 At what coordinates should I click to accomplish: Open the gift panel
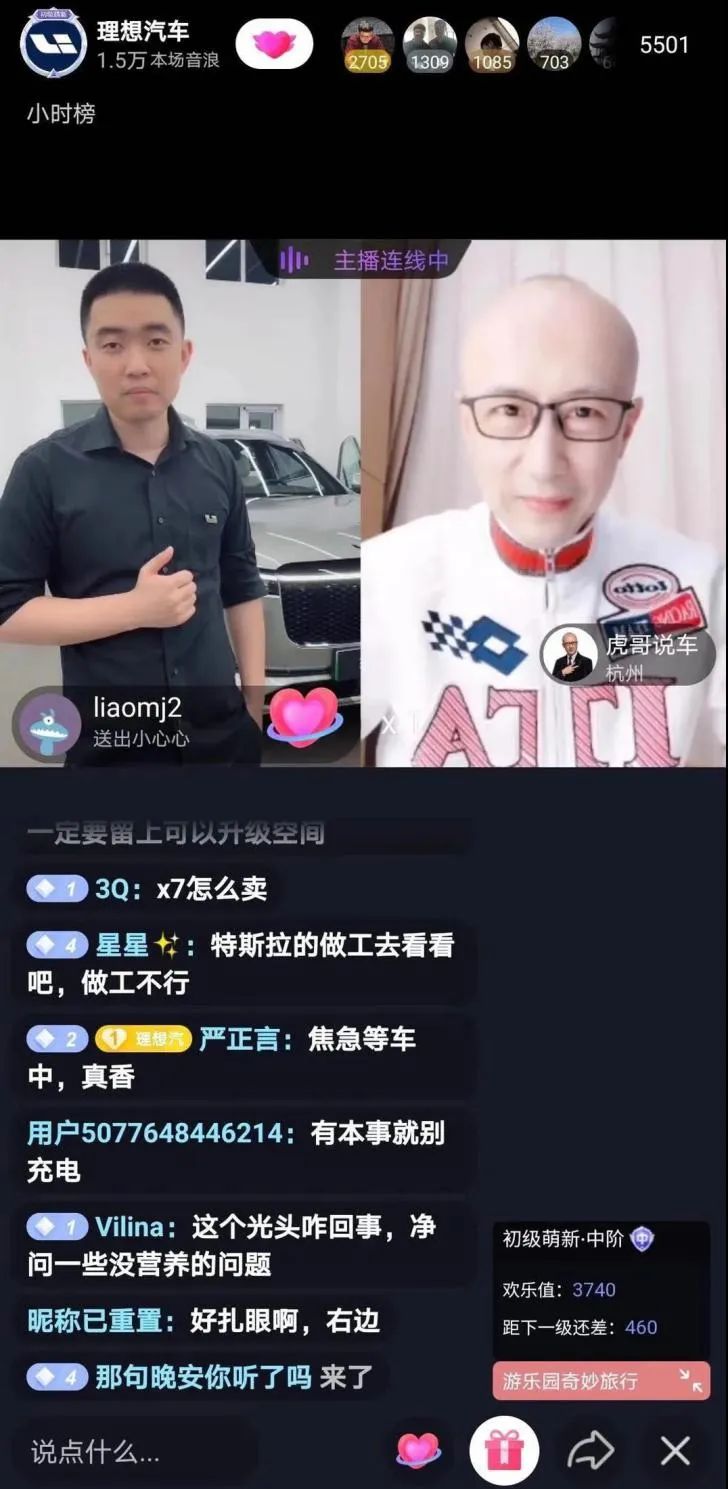504,1450
